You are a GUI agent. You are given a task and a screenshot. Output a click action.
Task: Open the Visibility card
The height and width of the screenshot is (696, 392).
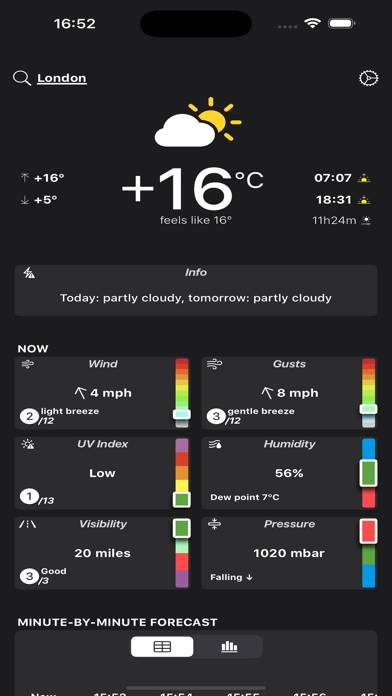(x=103, y=553)
